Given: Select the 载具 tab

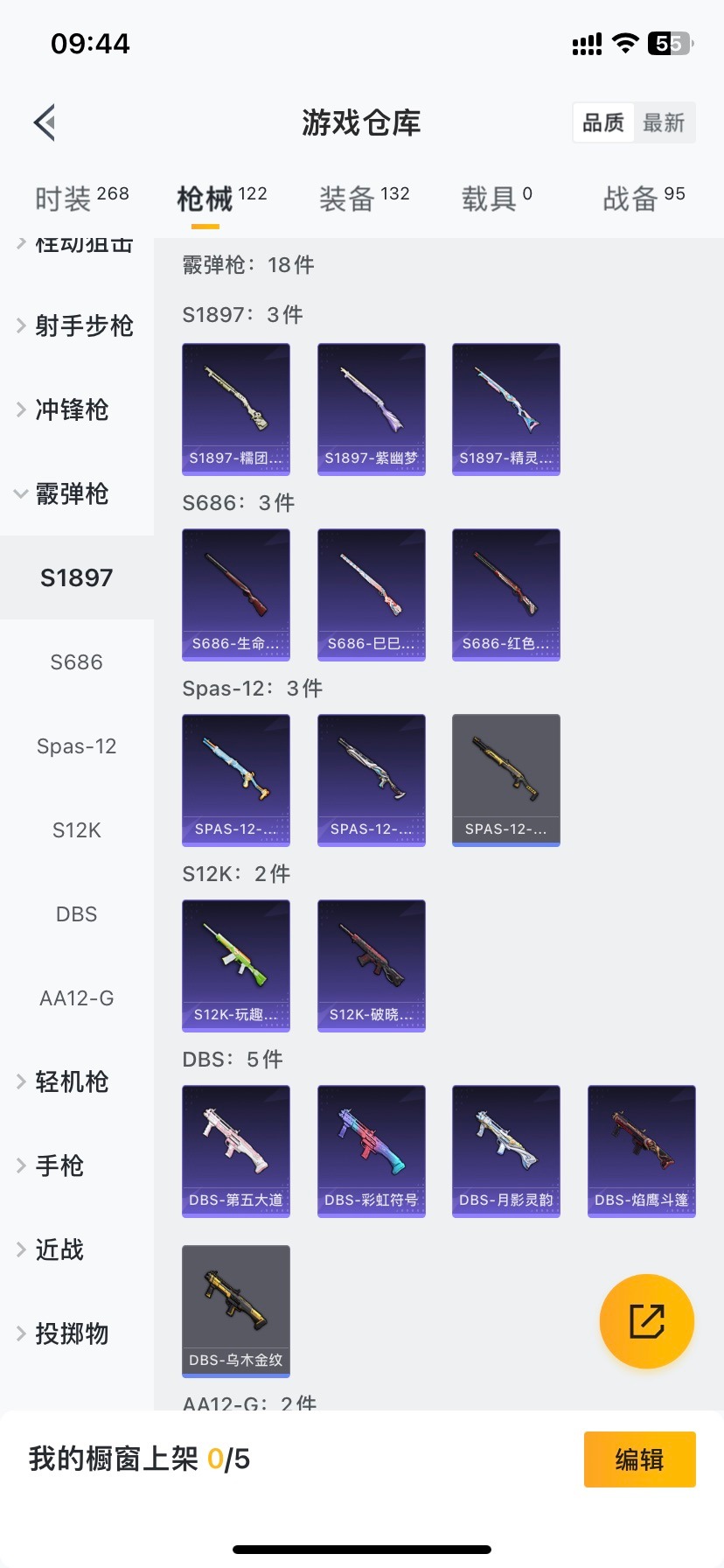Looking at the screenshot, I should [x=496, y=199].
